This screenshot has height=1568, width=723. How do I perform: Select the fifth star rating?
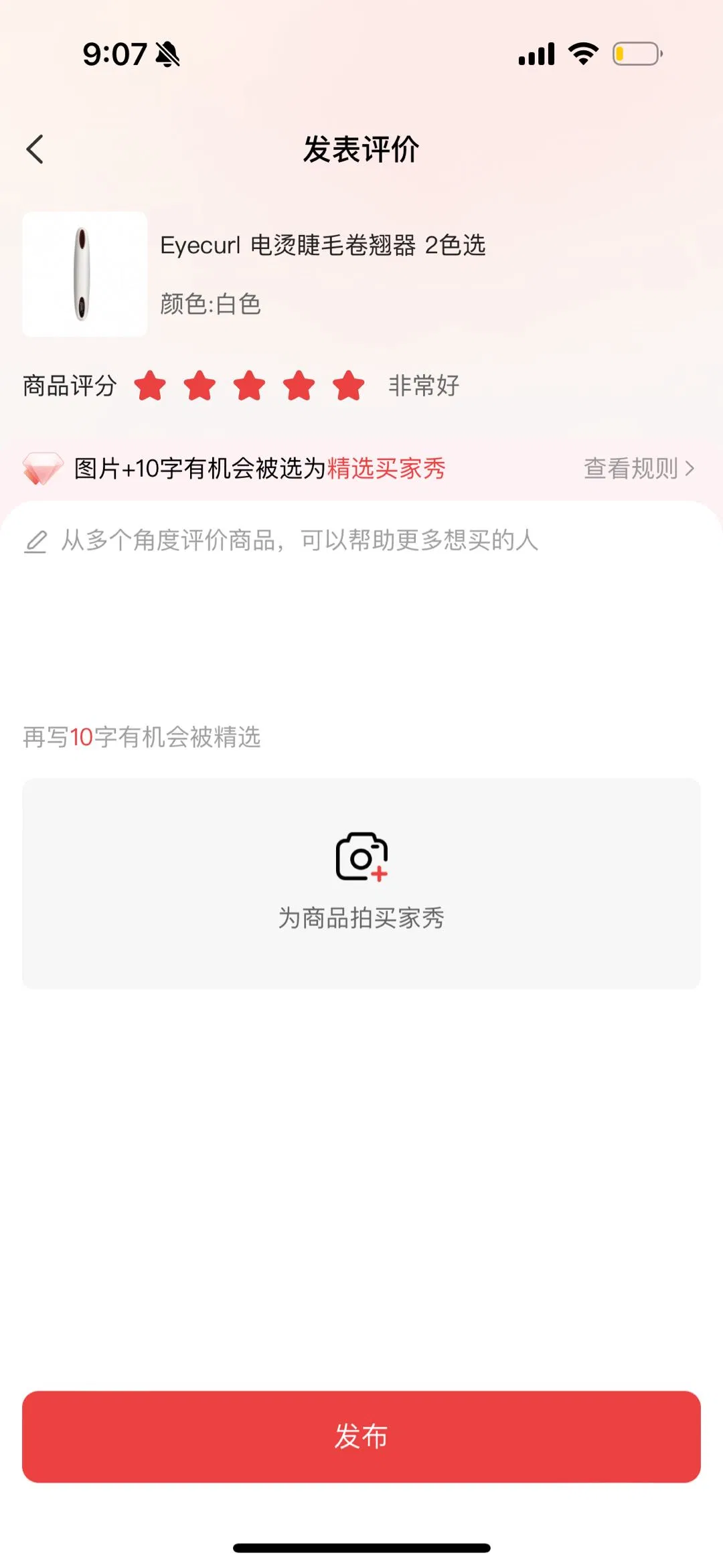pyautogui.click(x=349, y=386)
